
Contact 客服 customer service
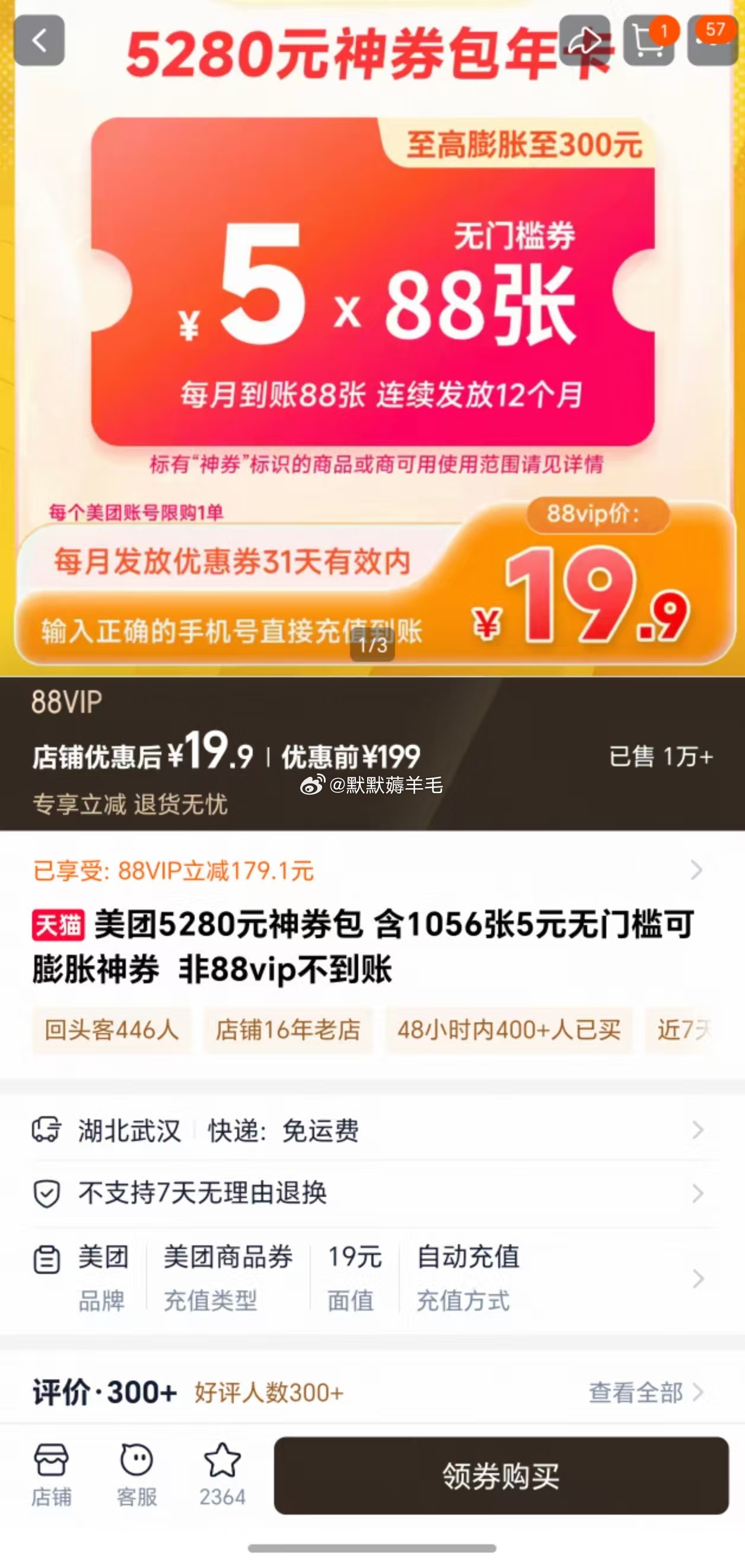(x=137, y=1474)
